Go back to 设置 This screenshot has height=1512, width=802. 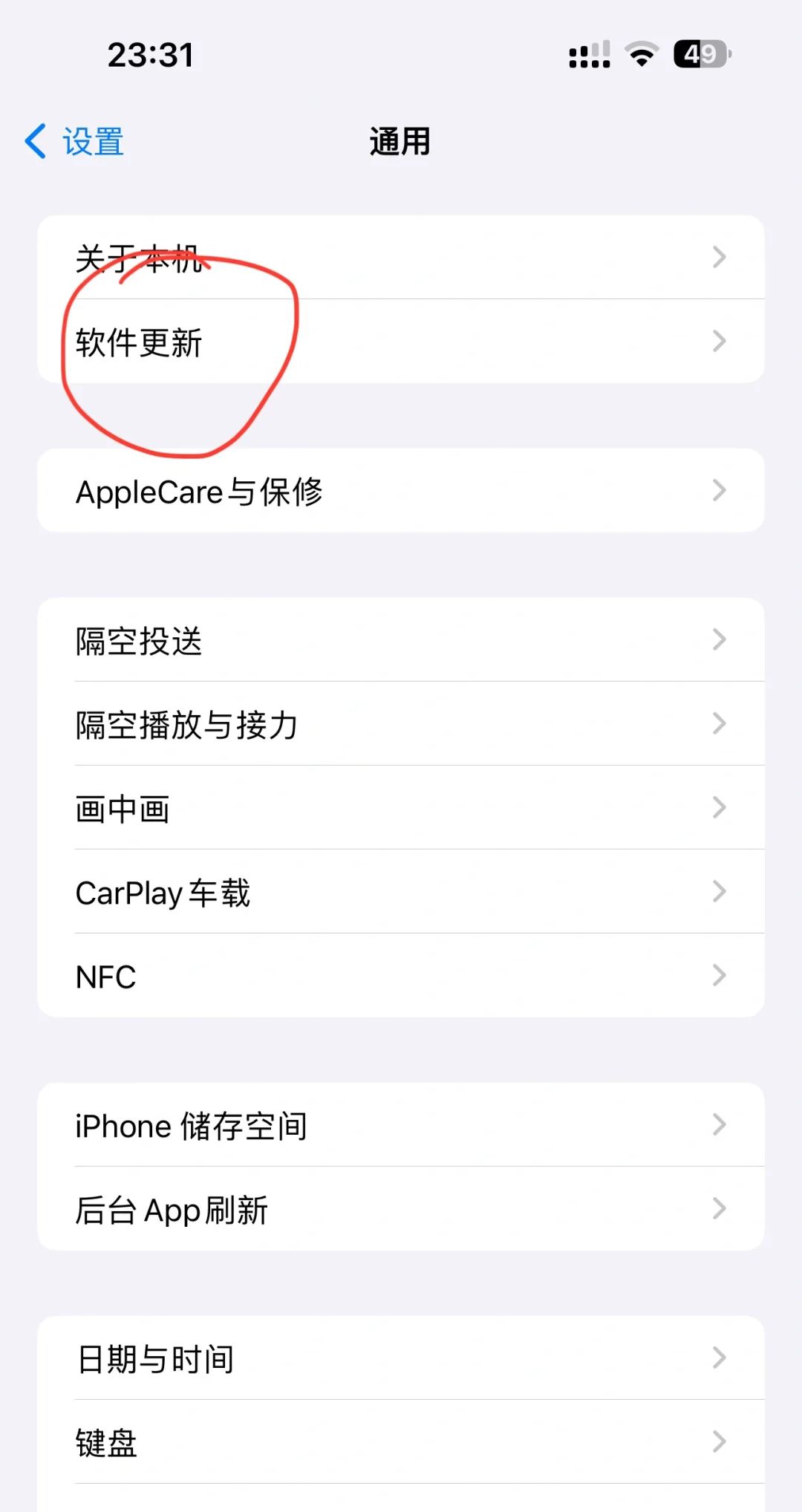click(75, 141)
